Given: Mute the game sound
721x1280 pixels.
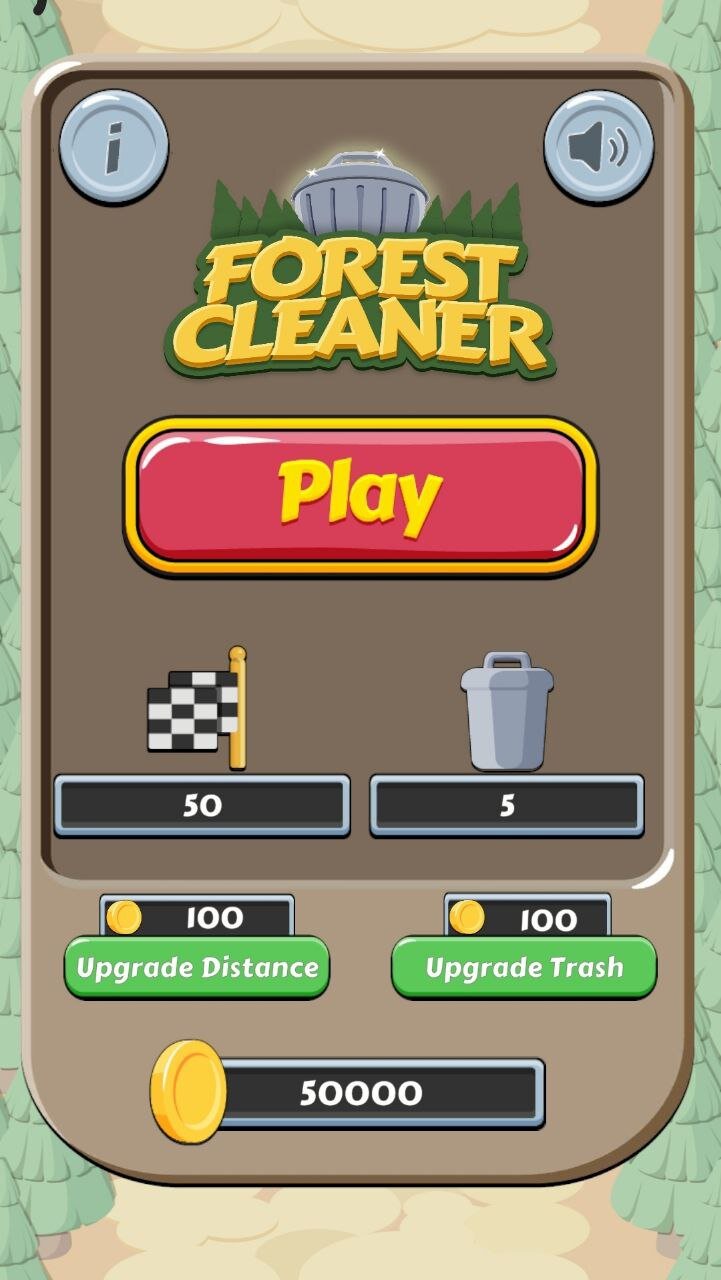Looking at the screenshot, I should point(598,147).
